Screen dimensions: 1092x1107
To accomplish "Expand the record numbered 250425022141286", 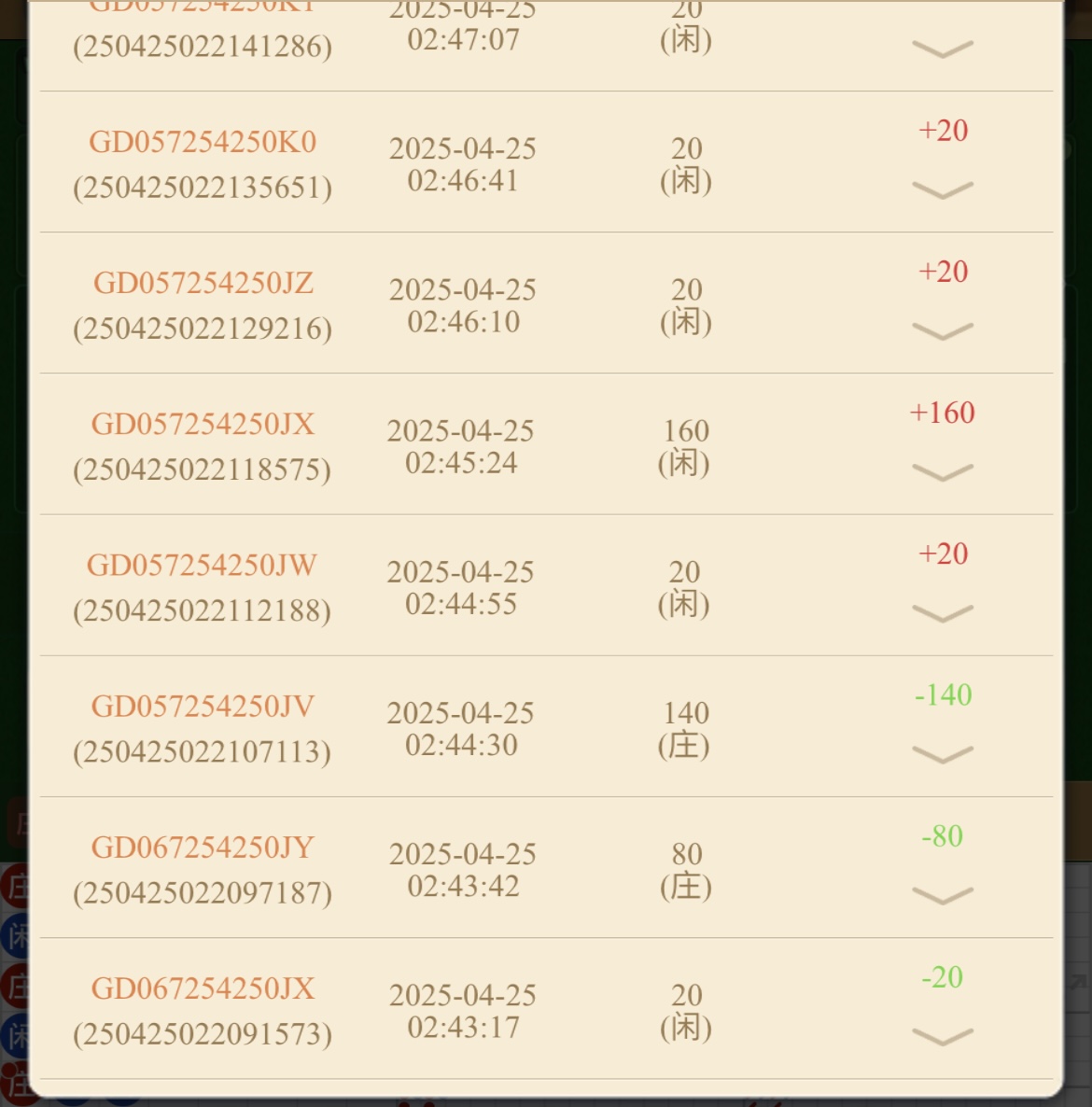I will tap(942, 49).
